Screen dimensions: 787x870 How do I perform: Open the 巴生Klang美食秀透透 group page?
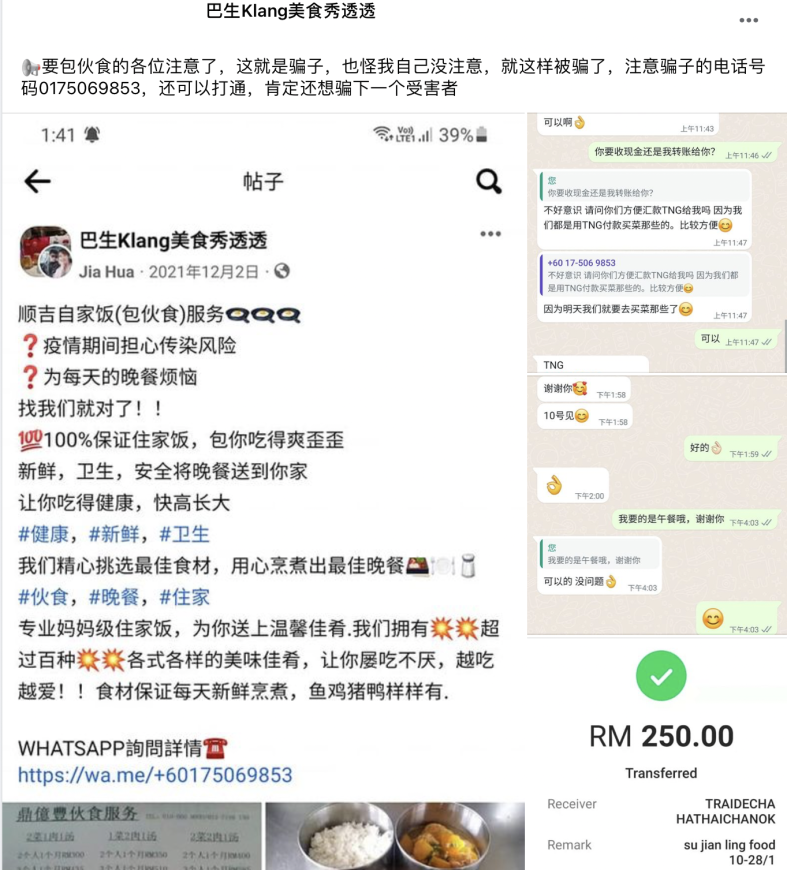[291, 12]
